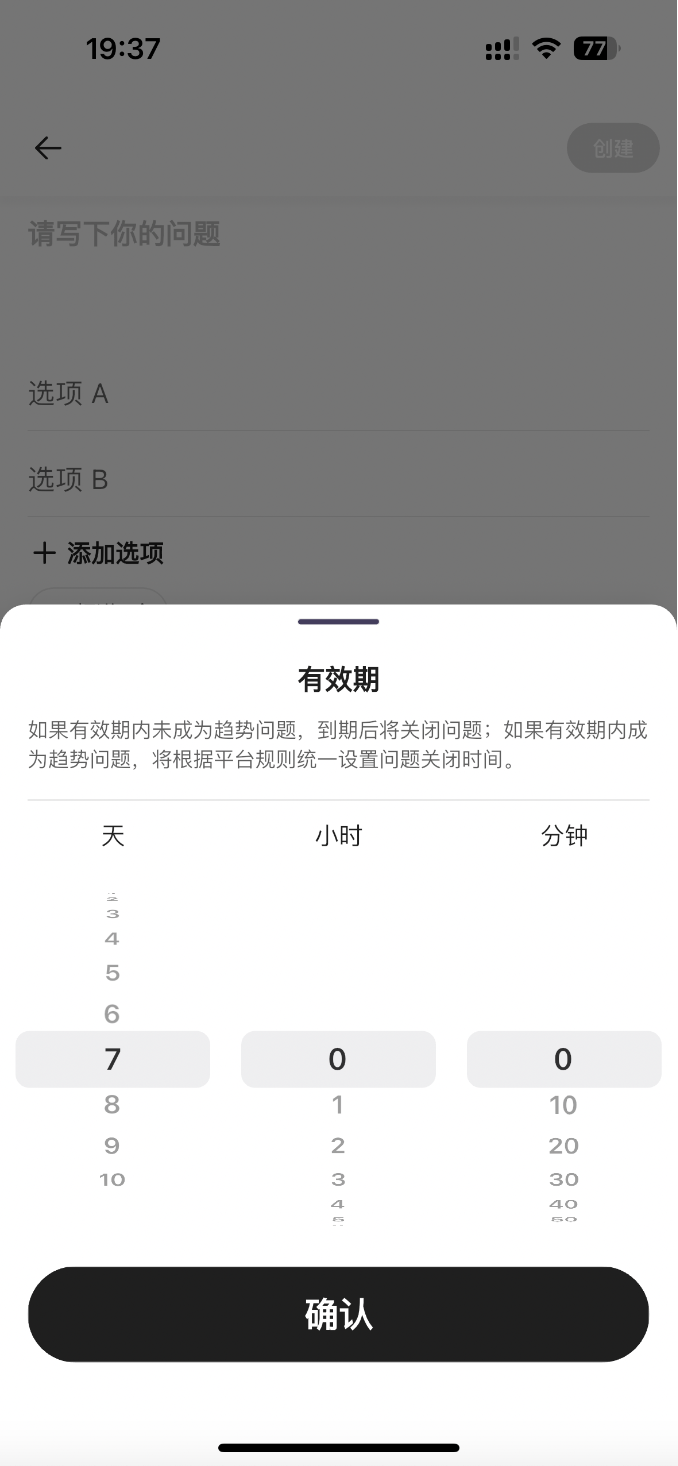Choose 2 in the 小时 column
Viewport: 678px width, 1466px height.
(x=338, y=1146)
